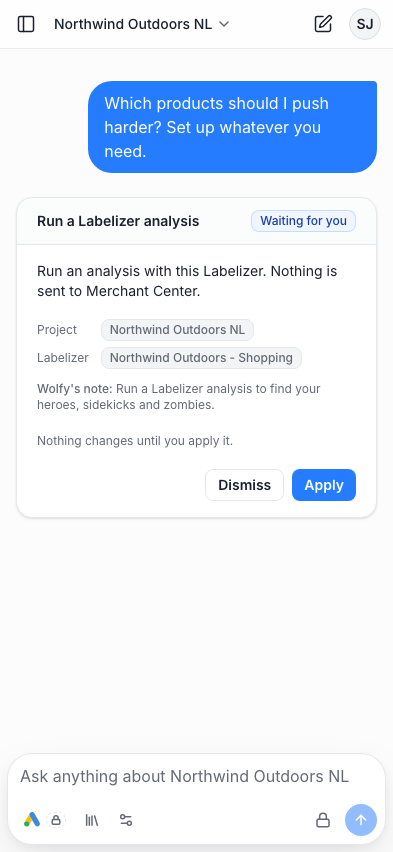Toggle the sidebar panel icon
393x852 pixels.
(x=26, y=24)
